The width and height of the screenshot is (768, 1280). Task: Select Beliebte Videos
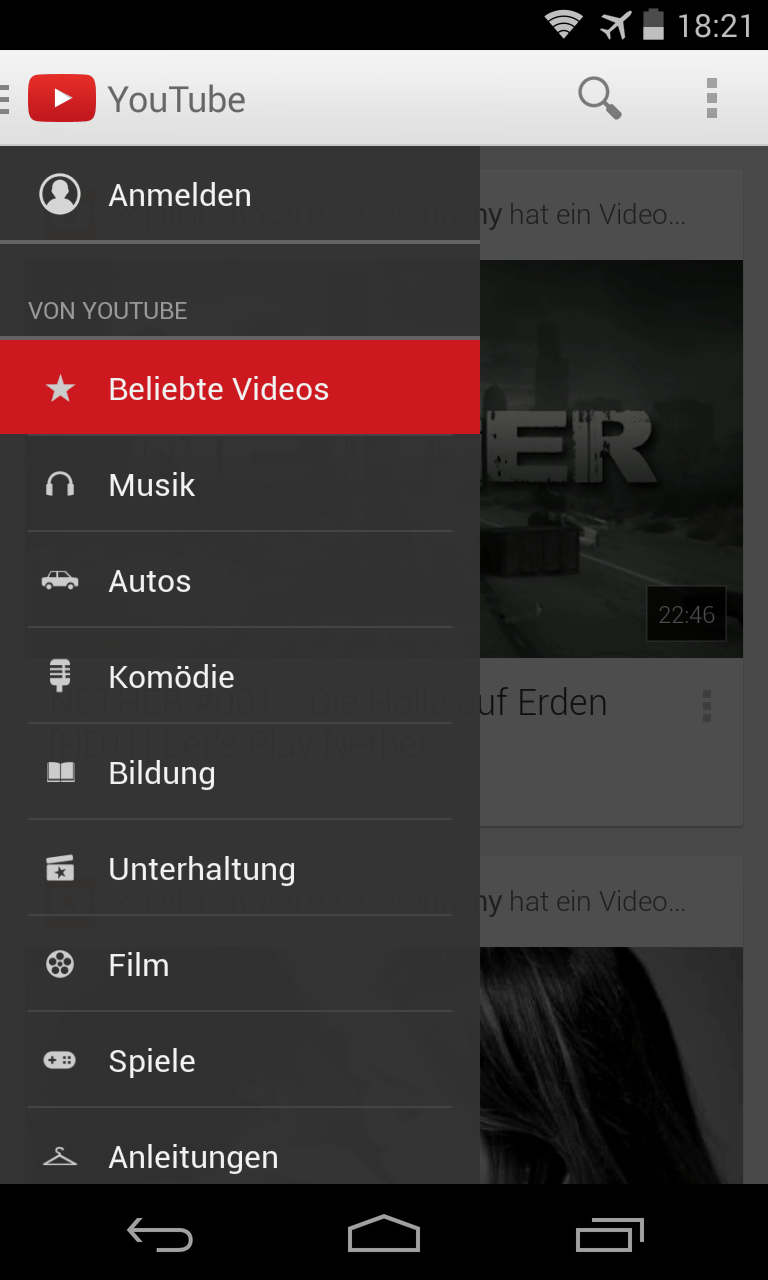(218, 389)
